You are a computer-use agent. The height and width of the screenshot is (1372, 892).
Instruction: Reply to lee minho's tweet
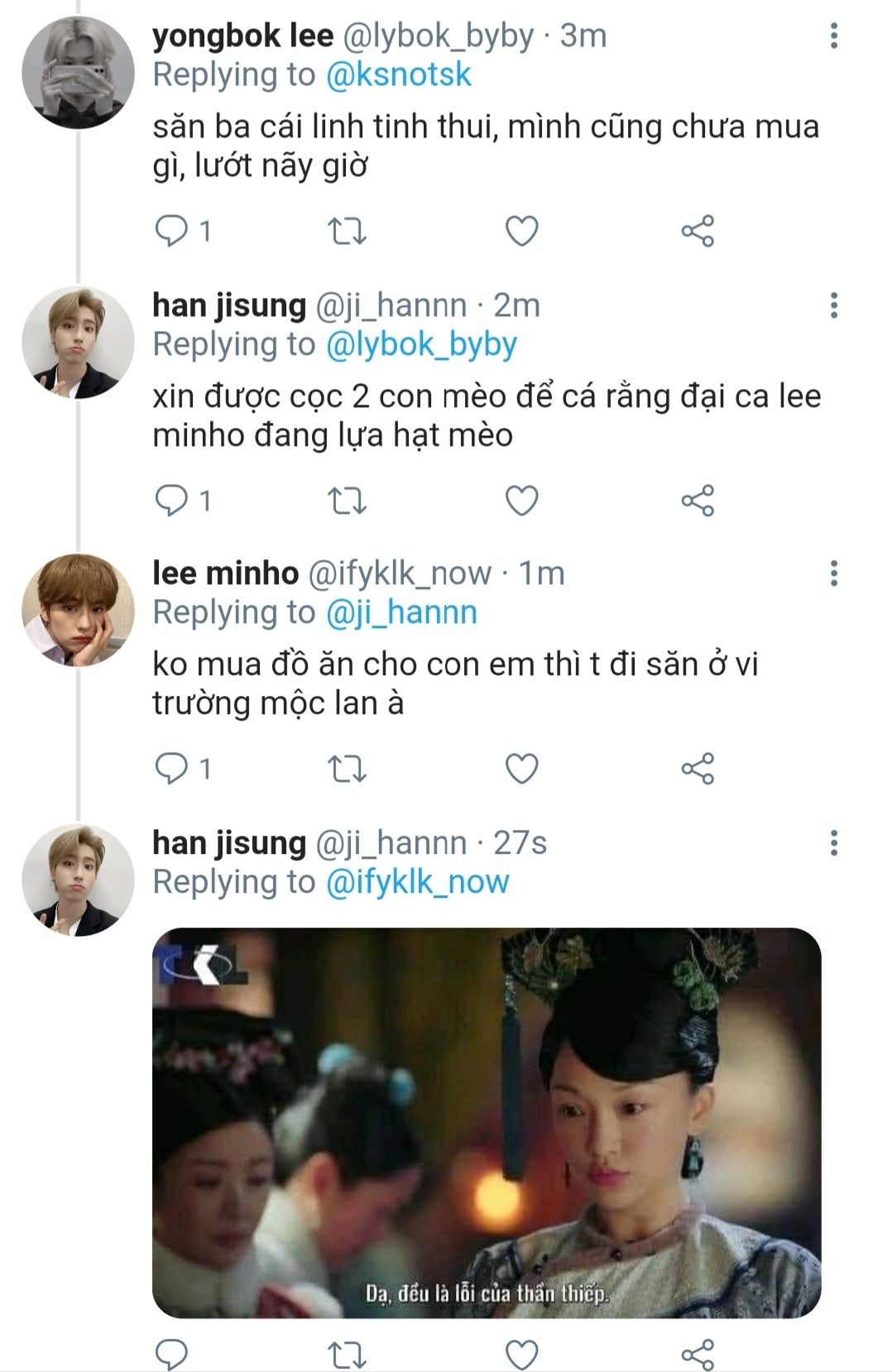click(172, 769)
